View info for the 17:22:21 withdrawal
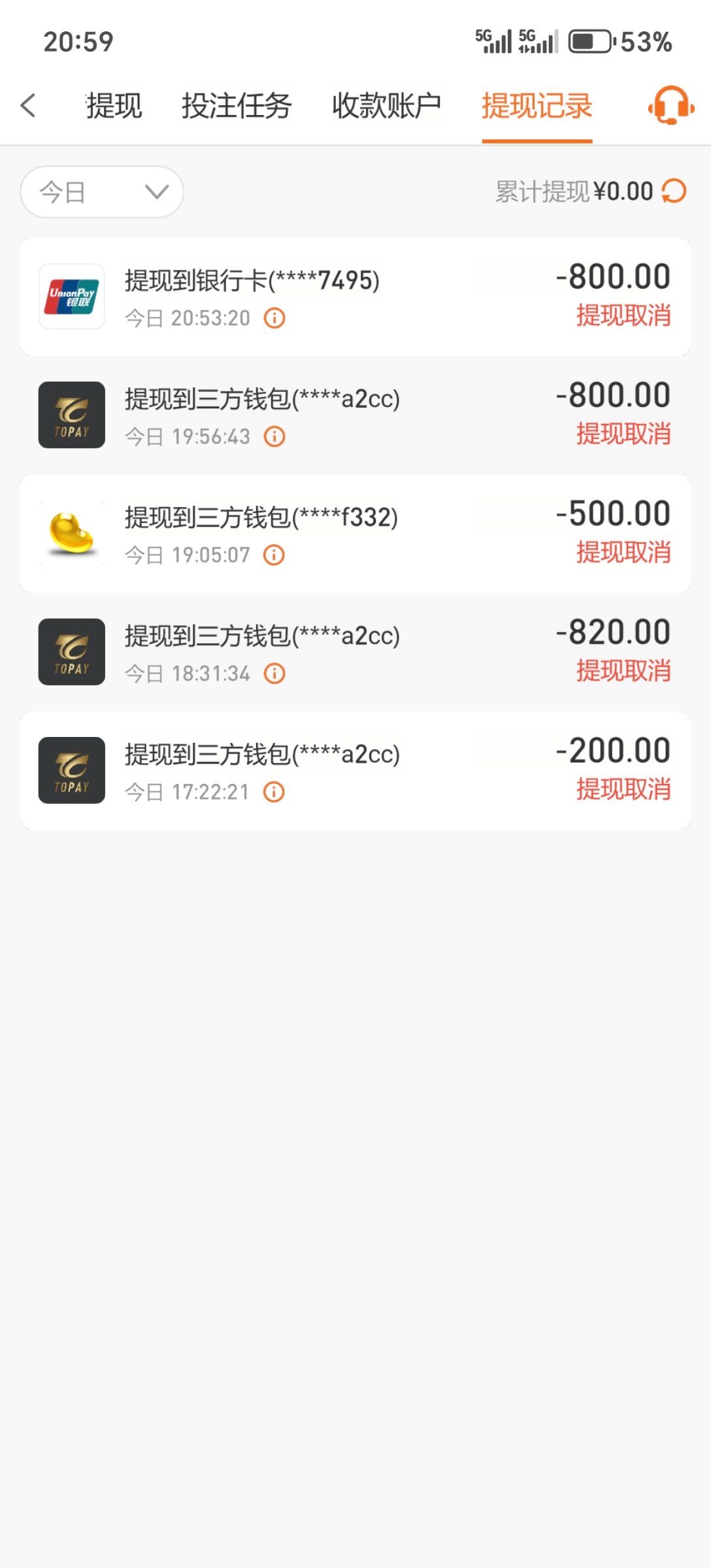Screen dimensions: 711x1568 pos(274,792)
